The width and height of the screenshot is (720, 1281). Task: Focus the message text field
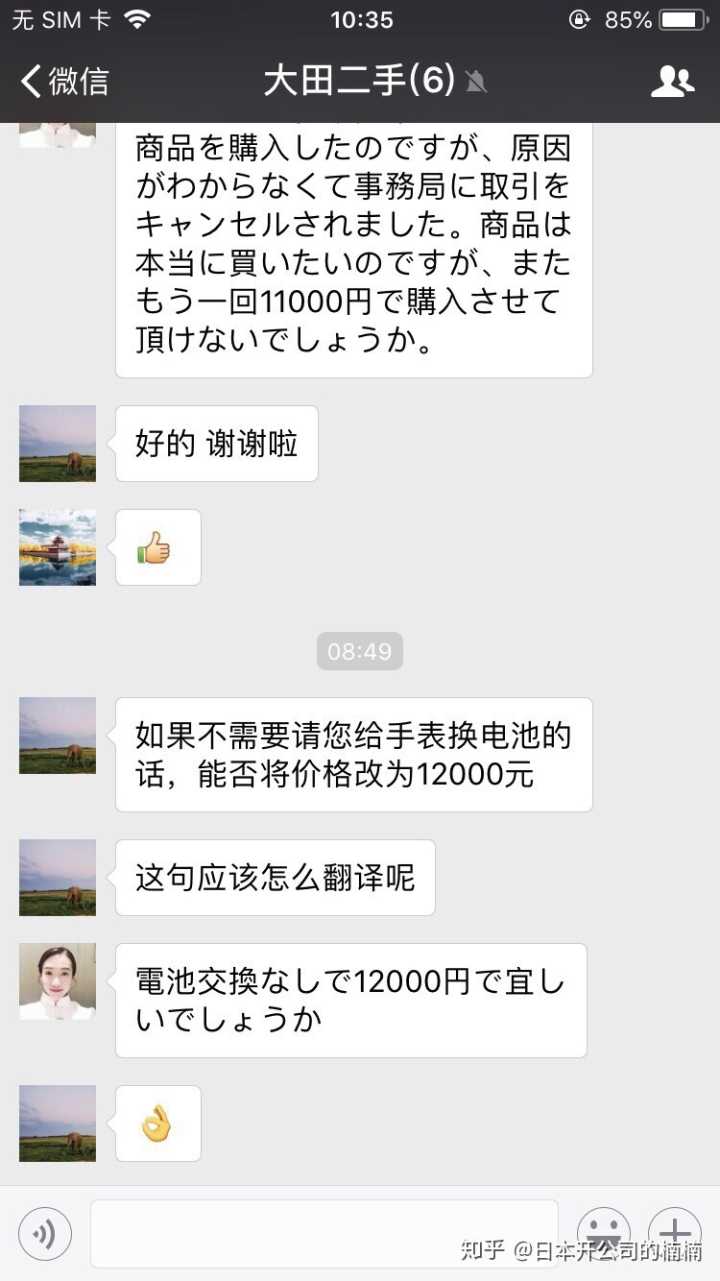(x=323, y=1233)
